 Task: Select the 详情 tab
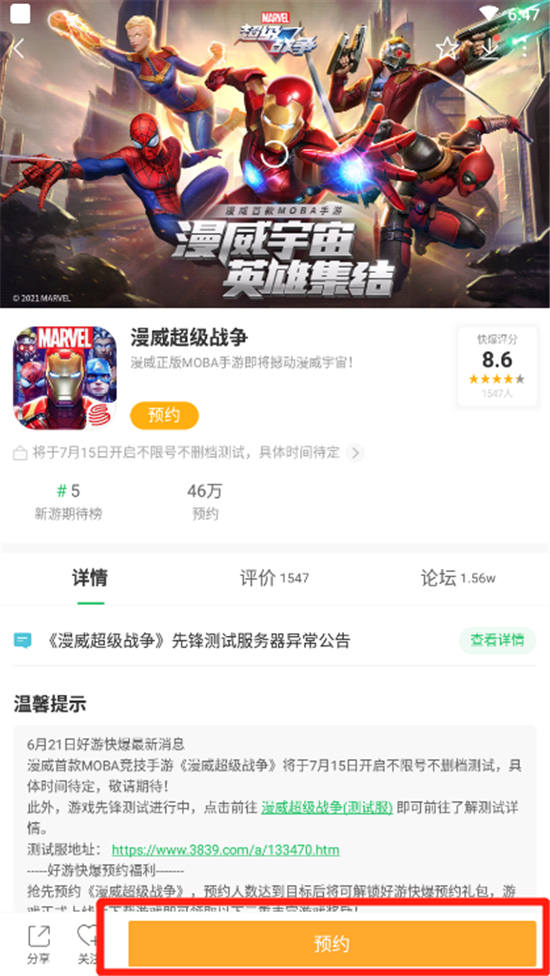[x=90, y=578]
